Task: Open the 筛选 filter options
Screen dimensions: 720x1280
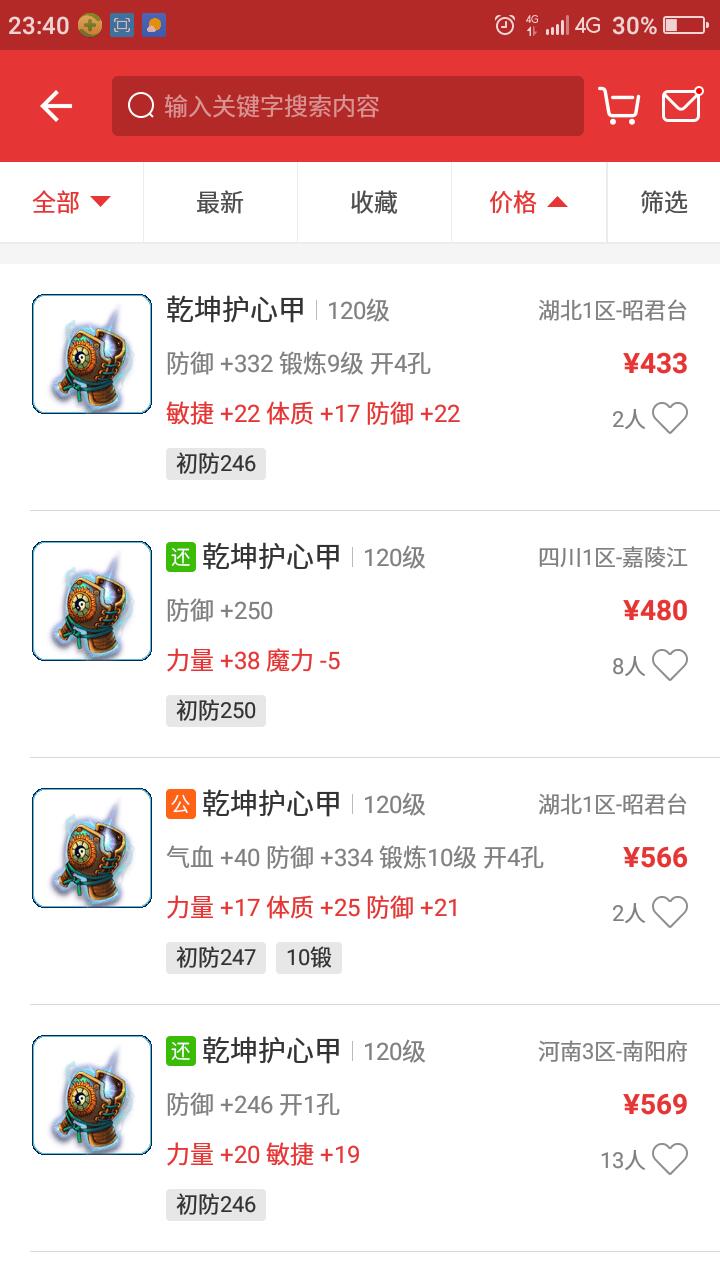Action: pyautogui.click(x=664, y=203)
